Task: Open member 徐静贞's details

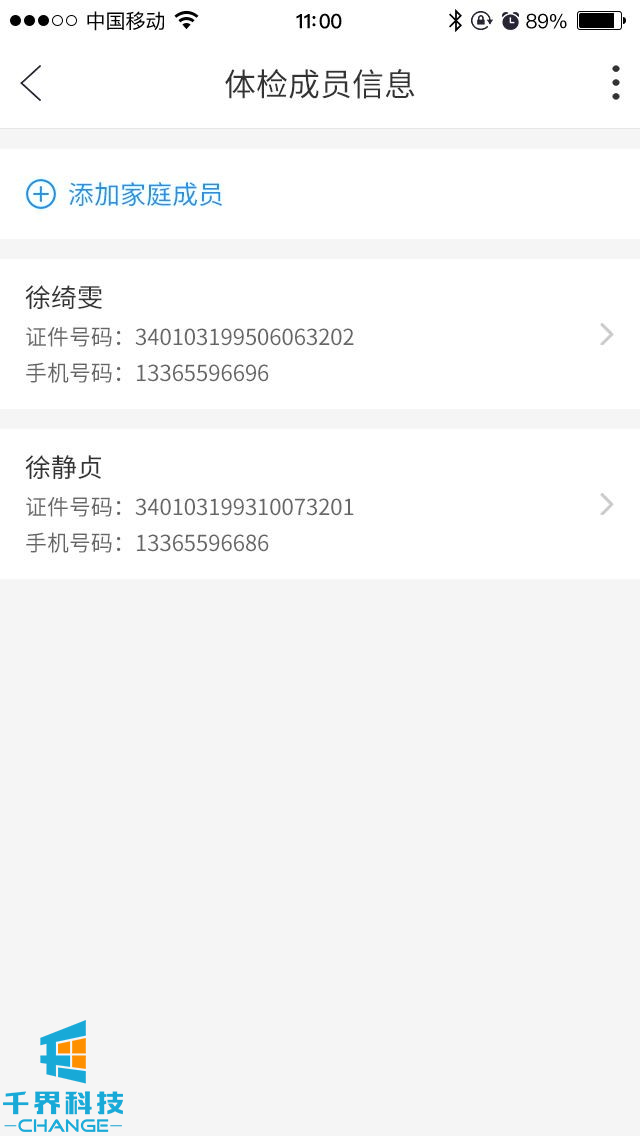Action: click(320, 504)
